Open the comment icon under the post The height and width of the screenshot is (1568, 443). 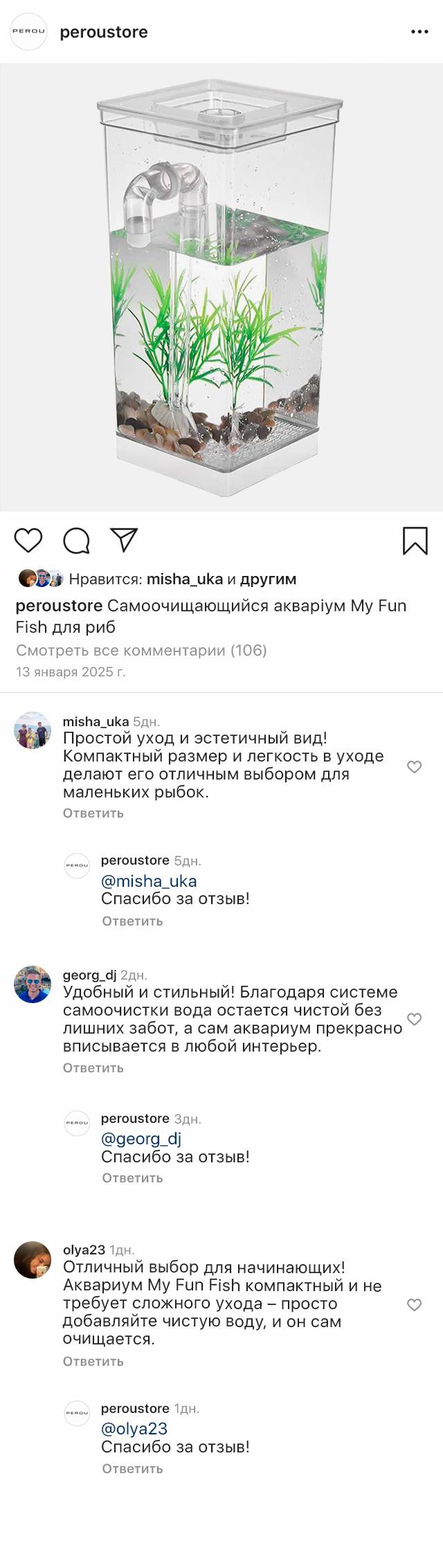[76, 541]
